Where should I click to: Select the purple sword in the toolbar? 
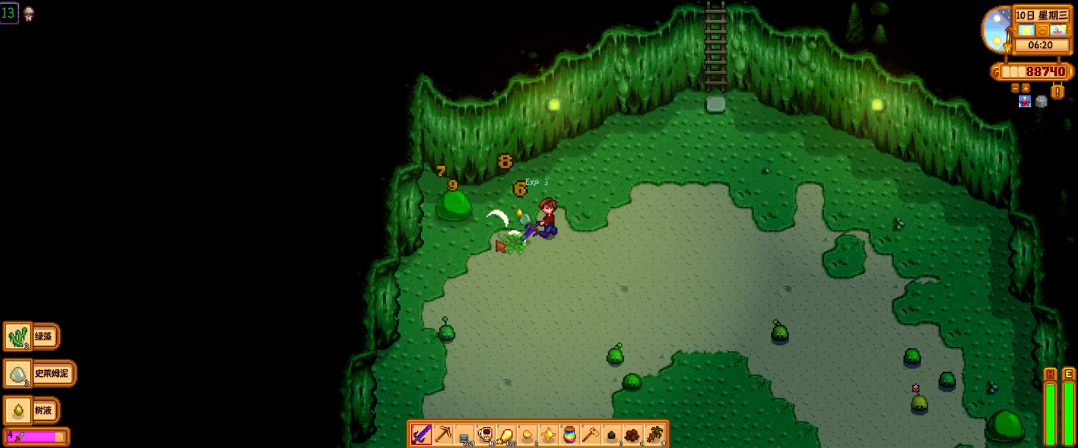[421, 434]
